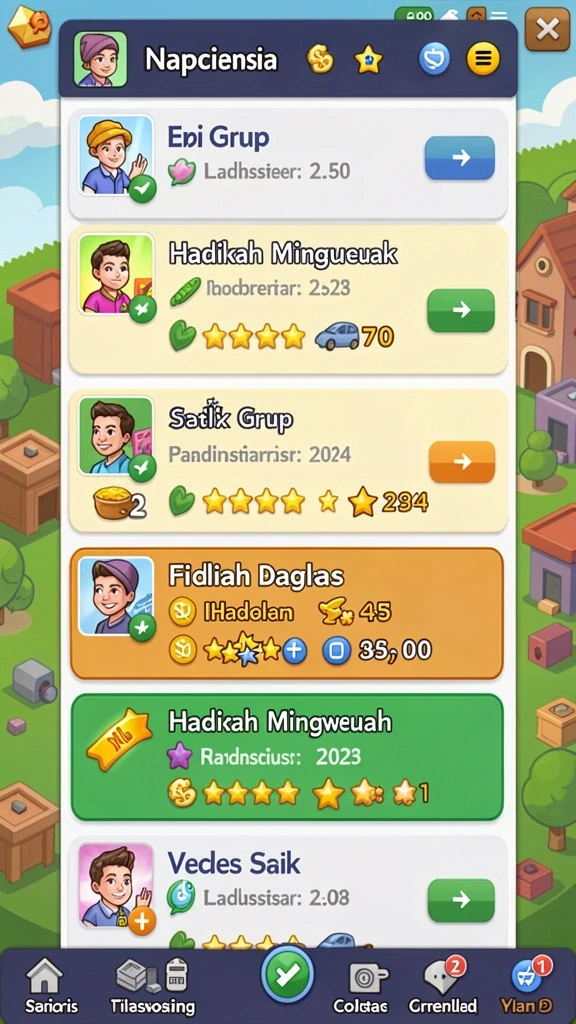Tap the star icon in the header

[368, 60]
